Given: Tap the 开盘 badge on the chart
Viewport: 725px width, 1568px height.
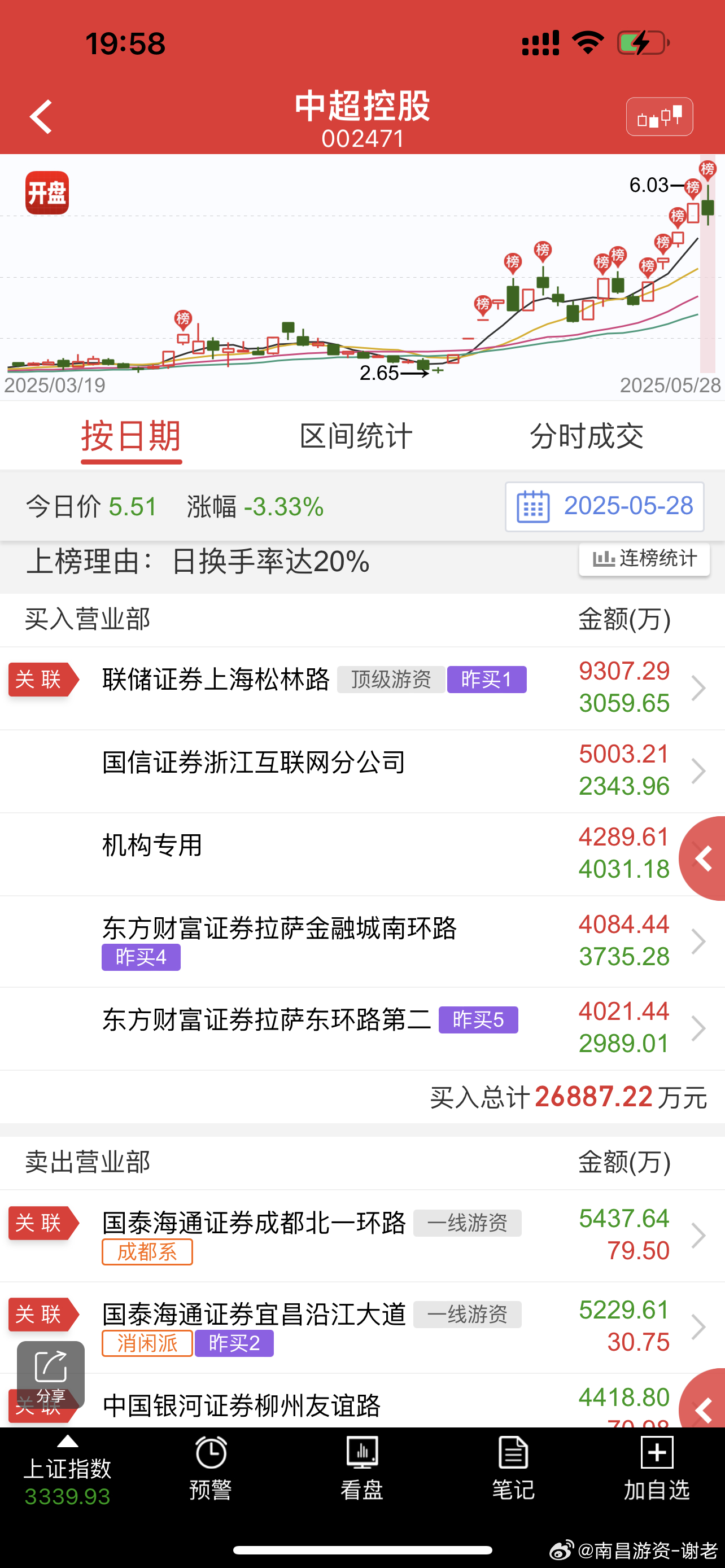Looking at the screenshot, I should (x=47, y=193).
